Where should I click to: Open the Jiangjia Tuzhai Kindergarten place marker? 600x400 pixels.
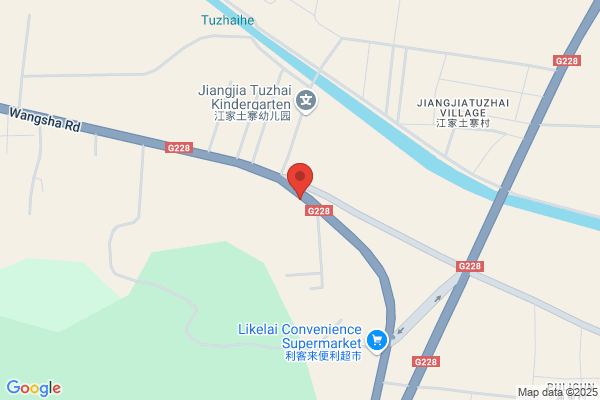306,101
